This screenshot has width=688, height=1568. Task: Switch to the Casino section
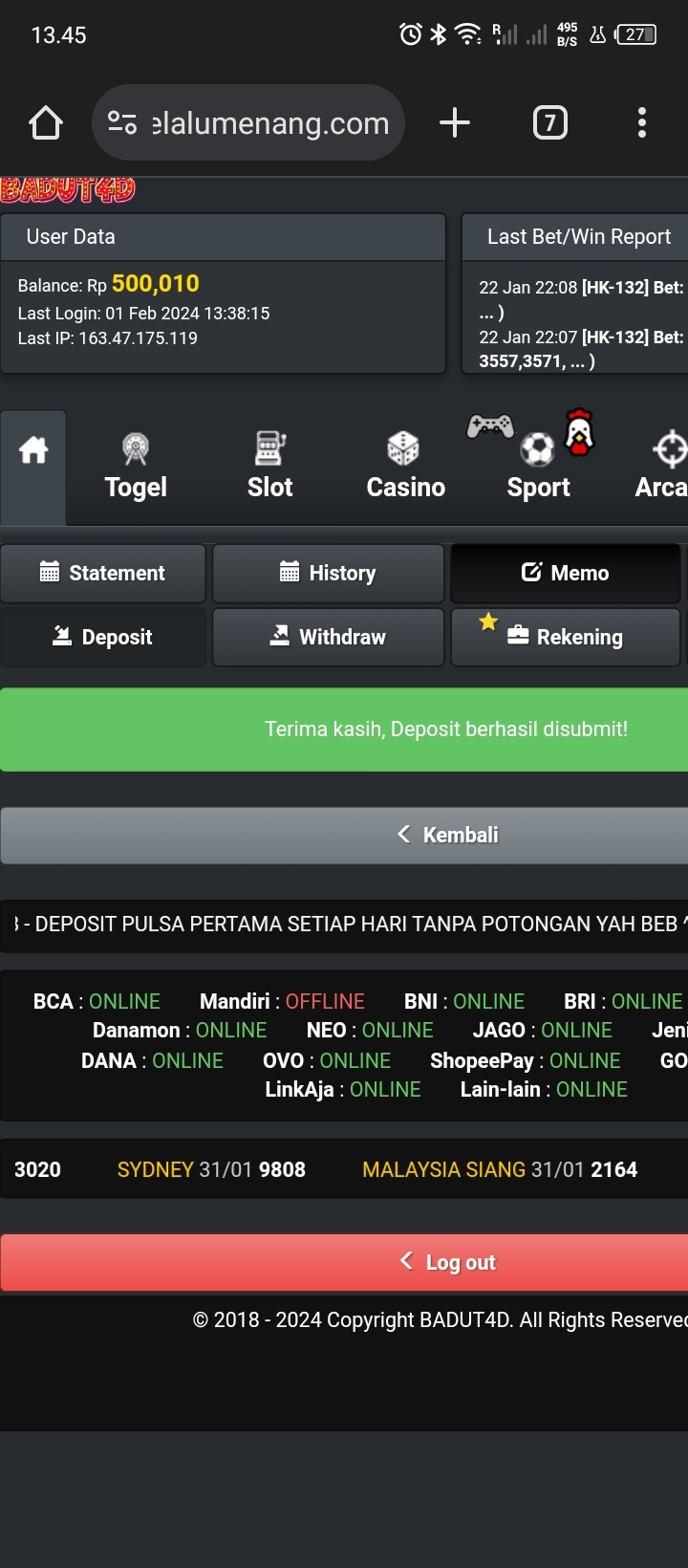pyautogui.click(x=405, y=468)
